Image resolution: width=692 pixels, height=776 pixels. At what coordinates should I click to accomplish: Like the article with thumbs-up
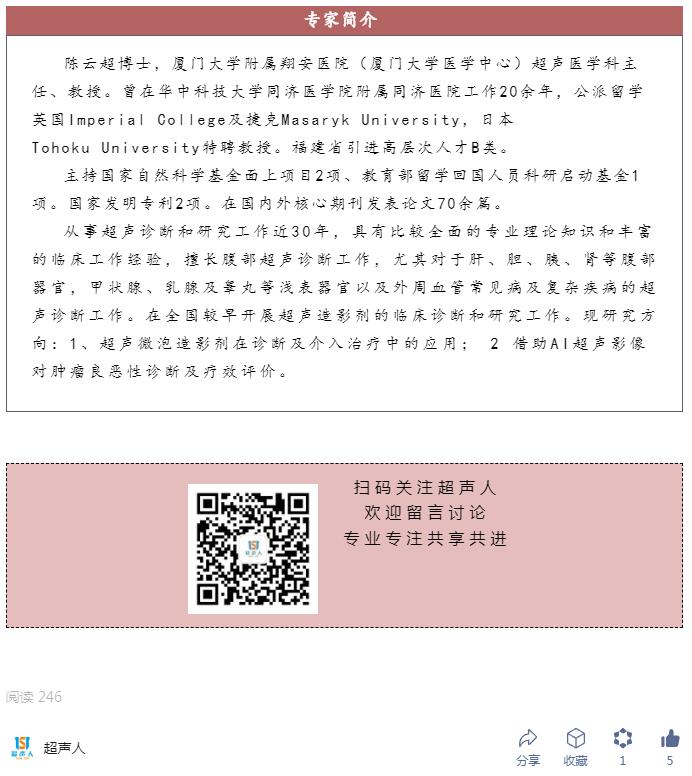click(670, 740)
